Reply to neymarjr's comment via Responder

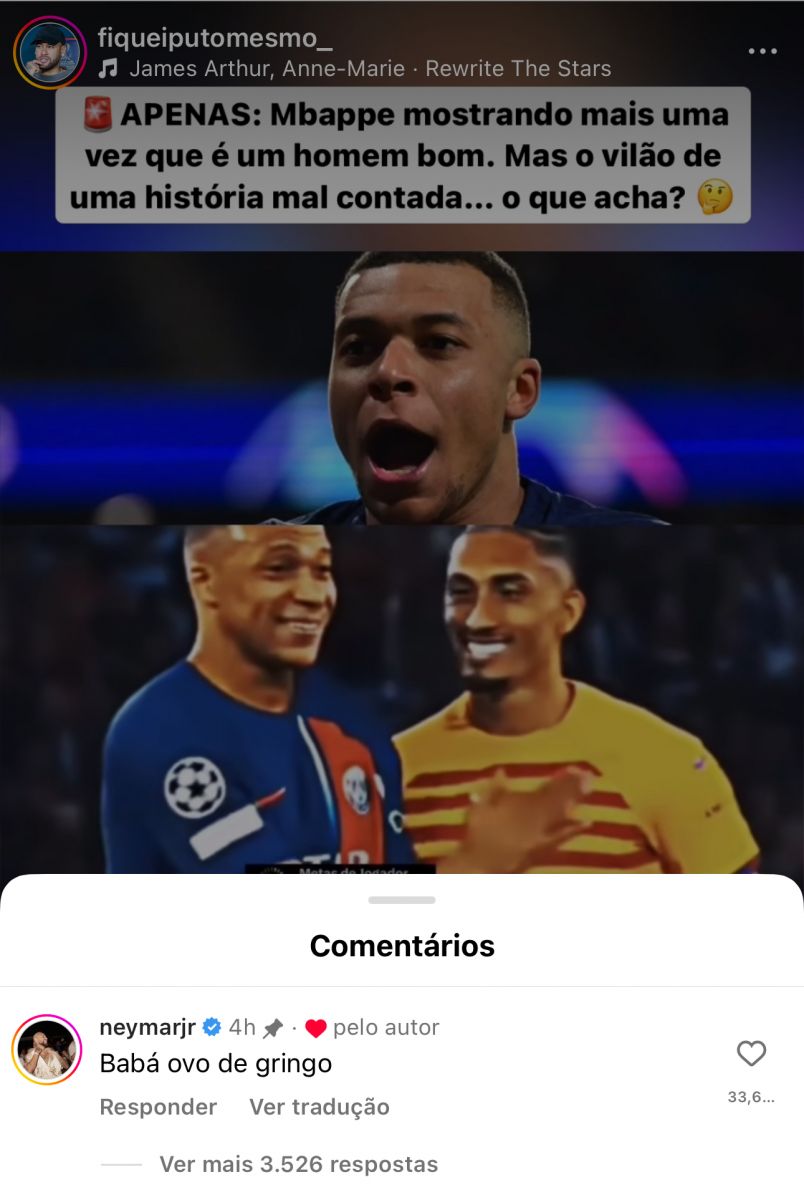click(158, 1107)
